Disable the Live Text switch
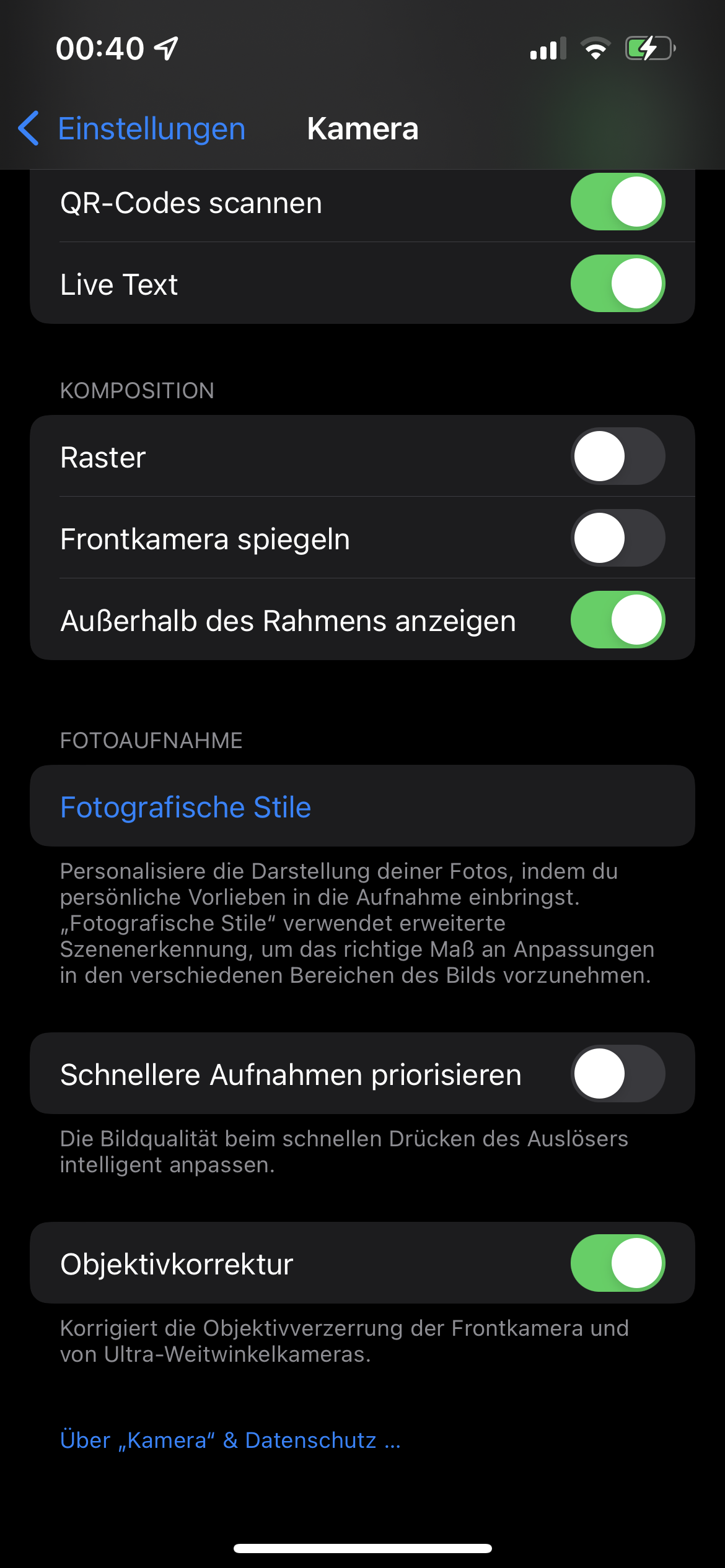 tap(617, 284)
